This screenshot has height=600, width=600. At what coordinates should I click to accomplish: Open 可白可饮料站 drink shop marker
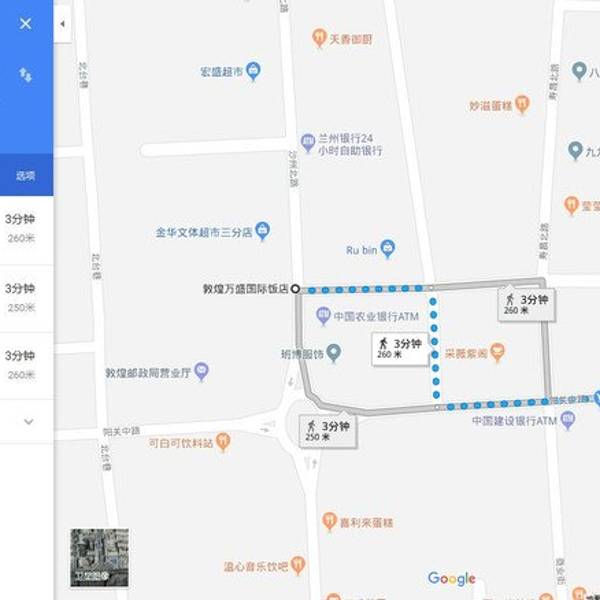click(223, 440)
